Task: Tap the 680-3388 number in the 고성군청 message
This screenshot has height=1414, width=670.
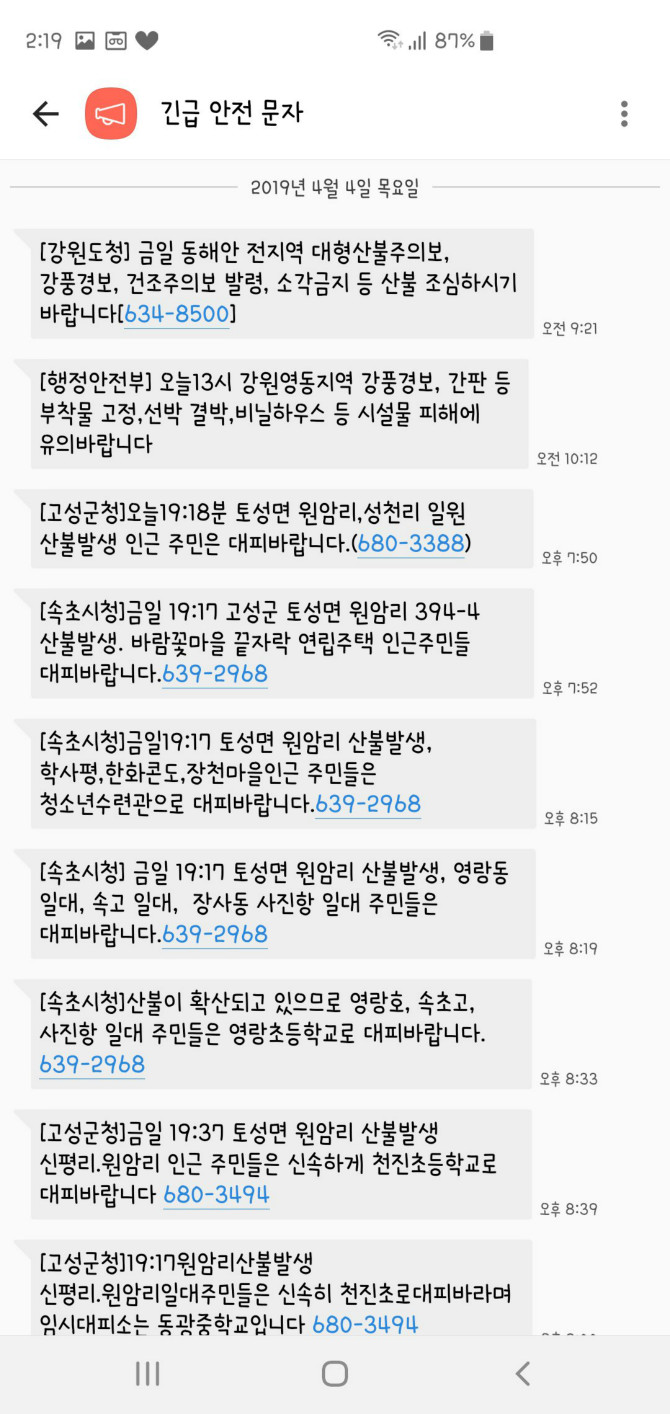Action: [x=409, y=544]
